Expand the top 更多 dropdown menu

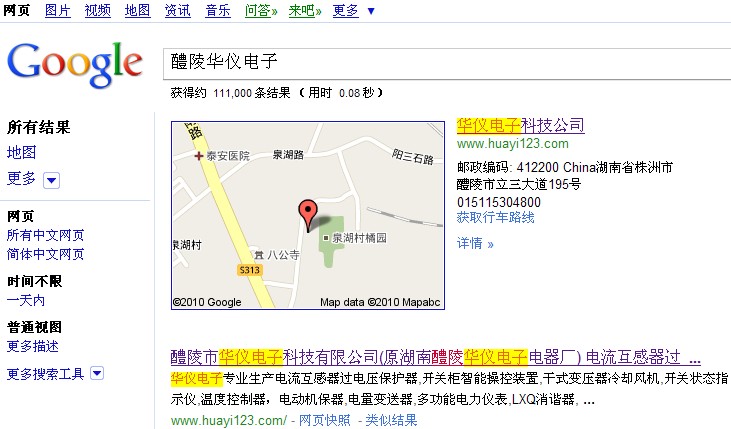tap(353, 11)
